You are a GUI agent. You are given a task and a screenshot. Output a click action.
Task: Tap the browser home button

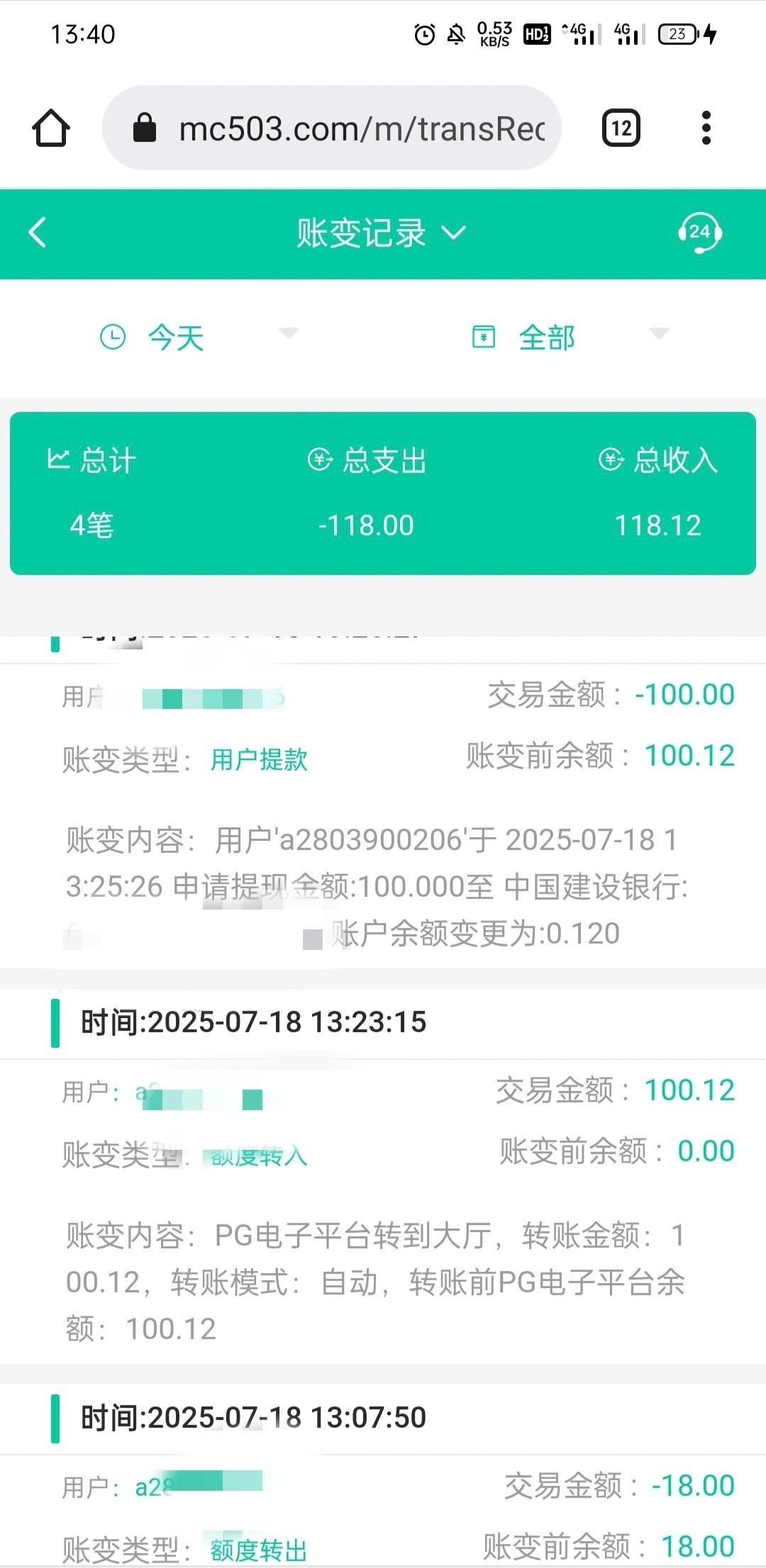51,128
